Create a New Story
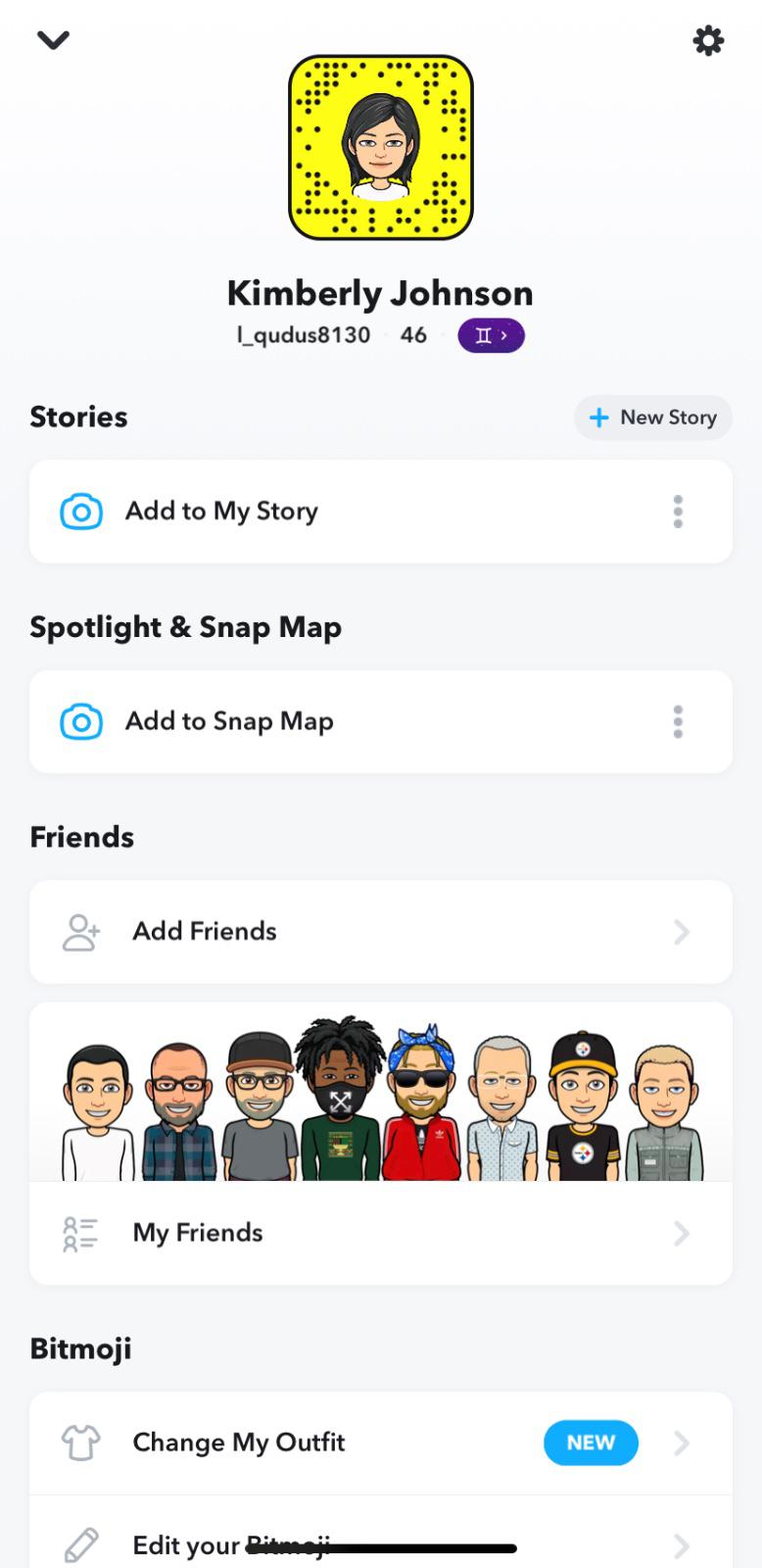The height and width of the screenshot is (1568, 762). tap(653, 417)
